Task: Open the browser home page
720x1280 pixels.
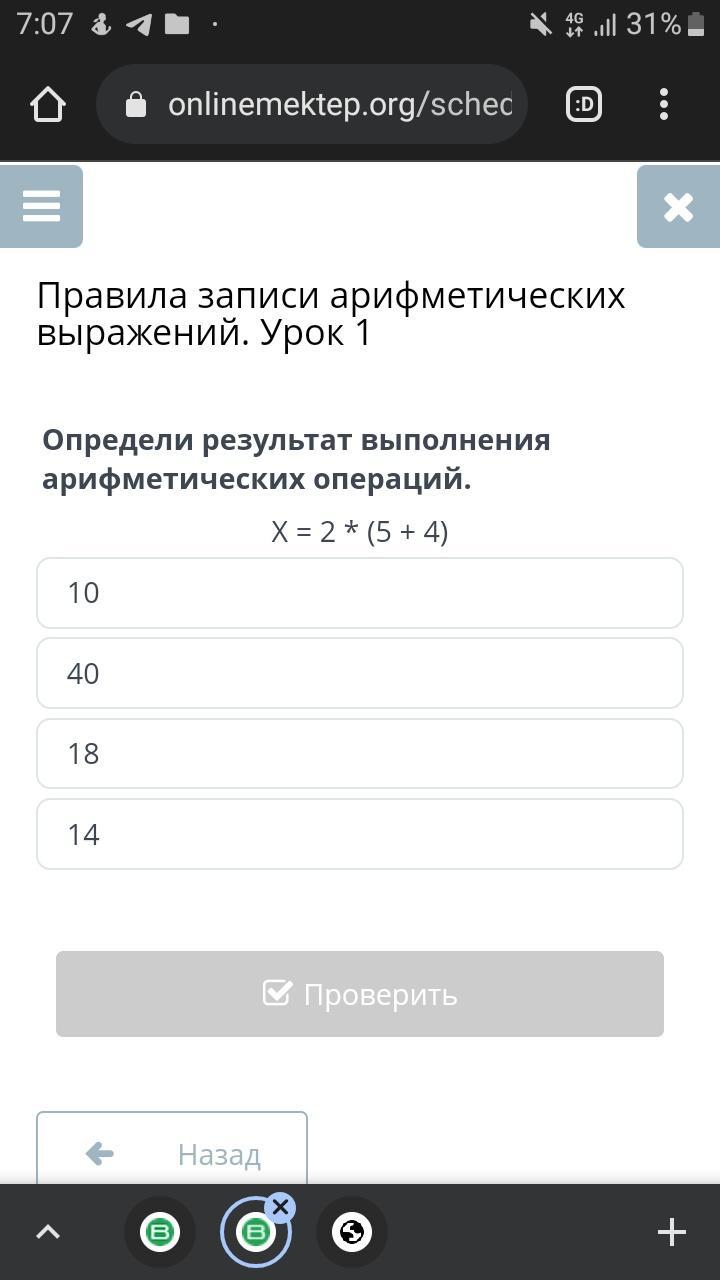Action: point(48,104)
